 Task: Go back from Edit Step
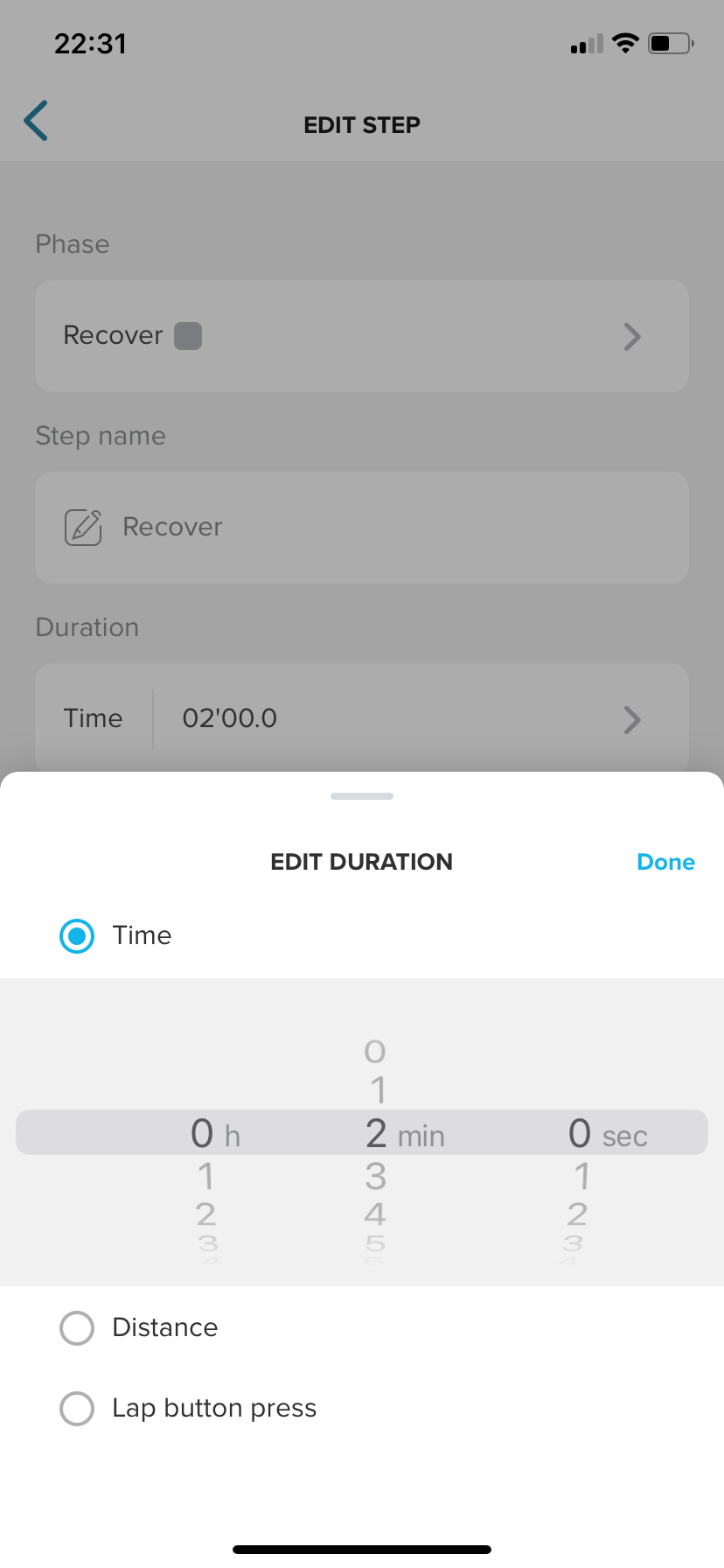(37, 121)
